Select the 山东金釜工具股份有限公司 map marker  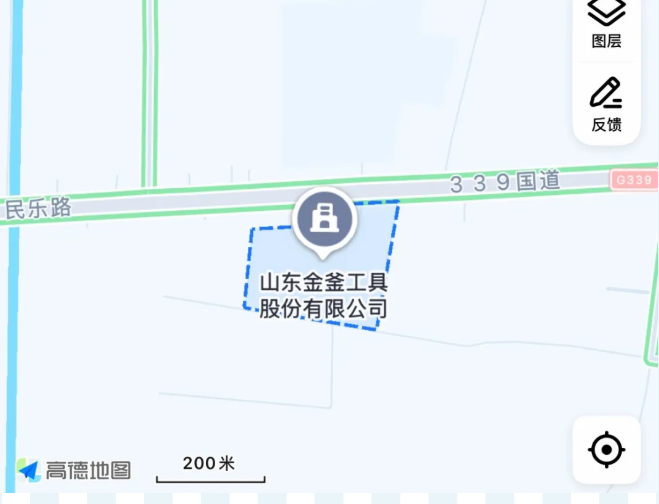[324, 217]
